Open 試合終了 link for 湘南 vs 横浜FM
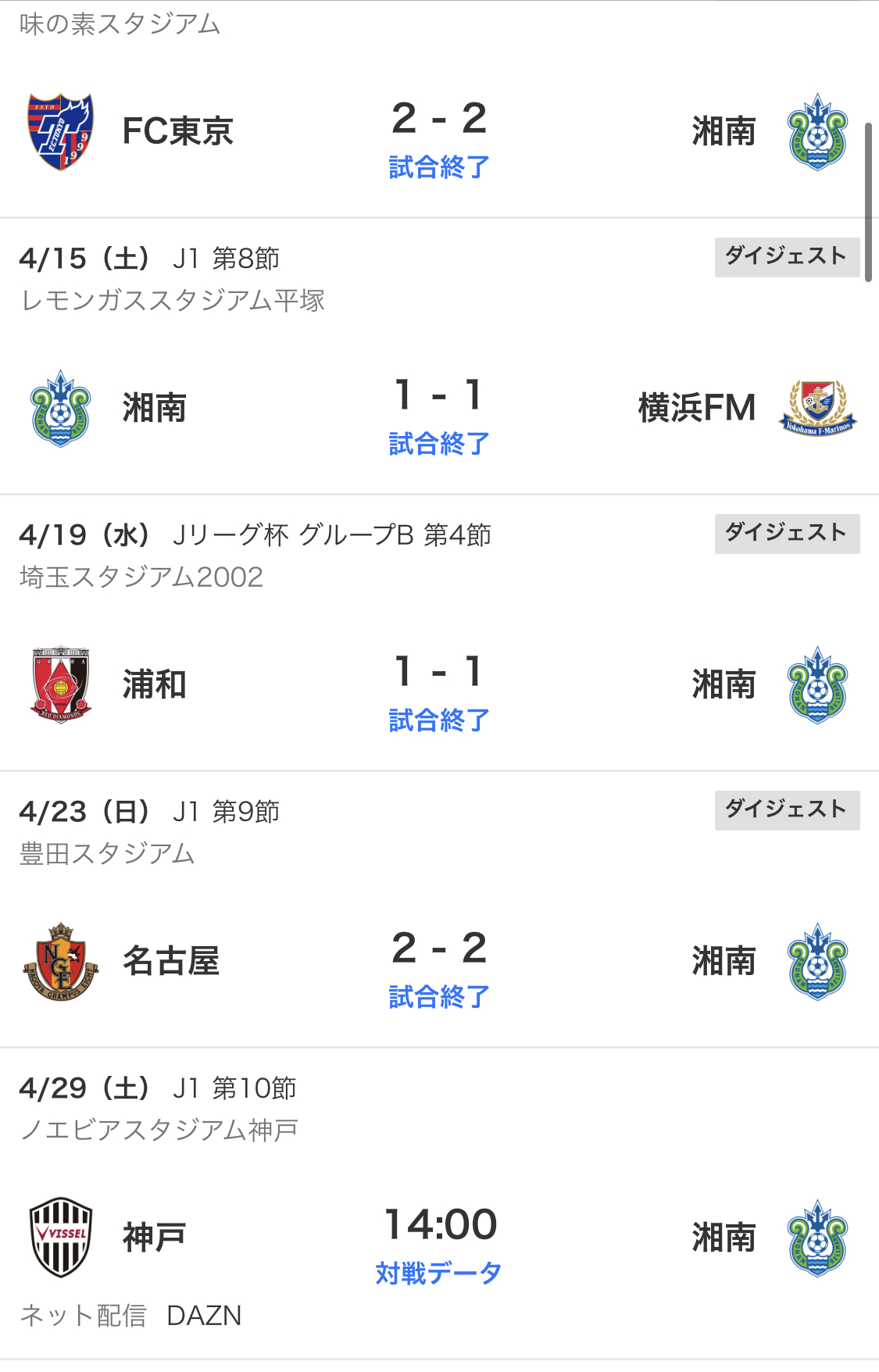879x1372 pixels. pyautogui.click(x=439, y=444)
